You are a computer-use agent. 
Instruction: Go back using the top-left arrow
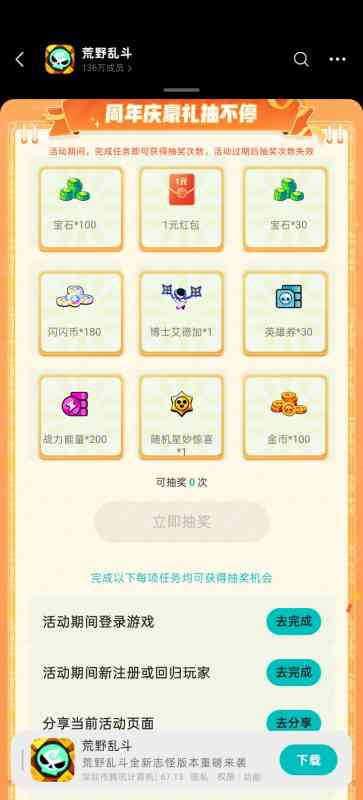(19, 60)
